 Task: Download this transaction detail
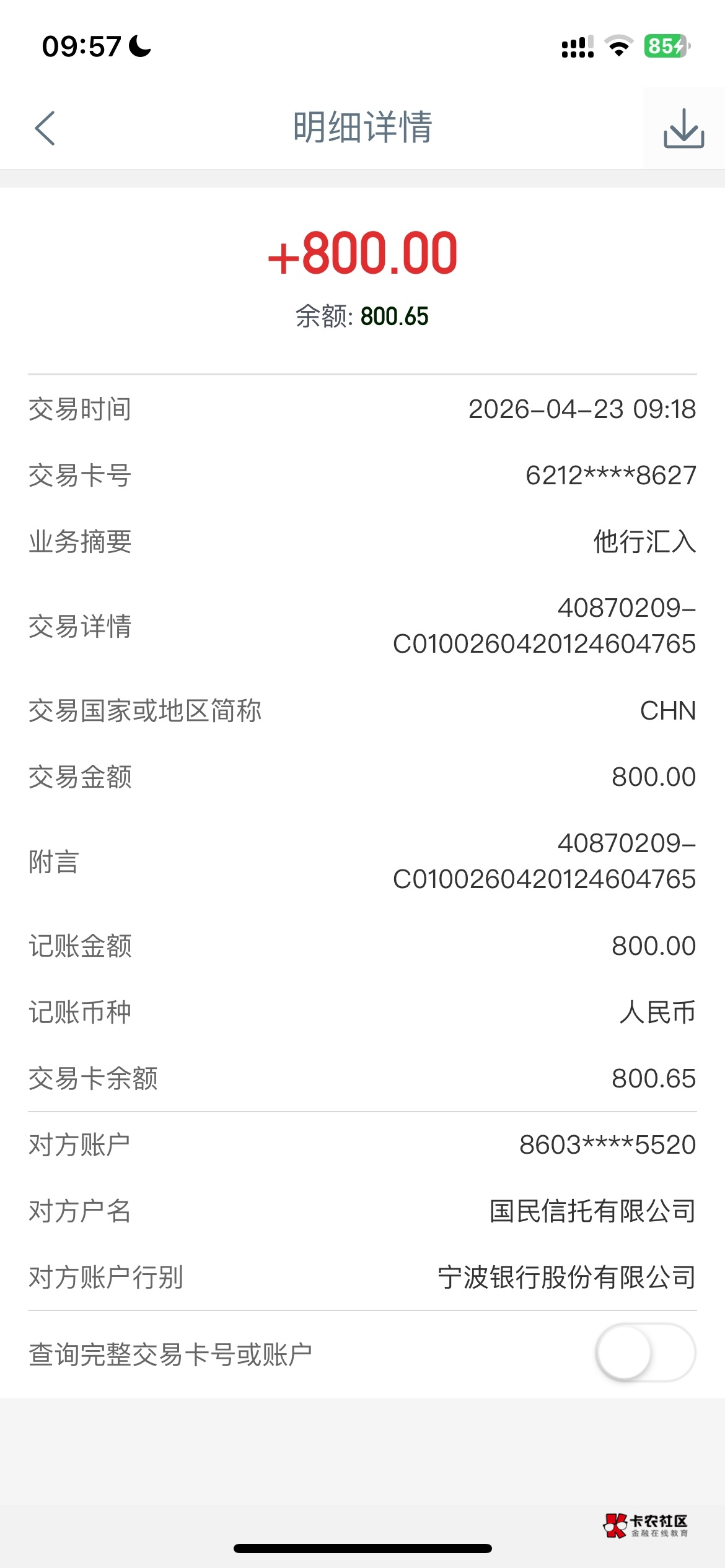tap(683, 128)
